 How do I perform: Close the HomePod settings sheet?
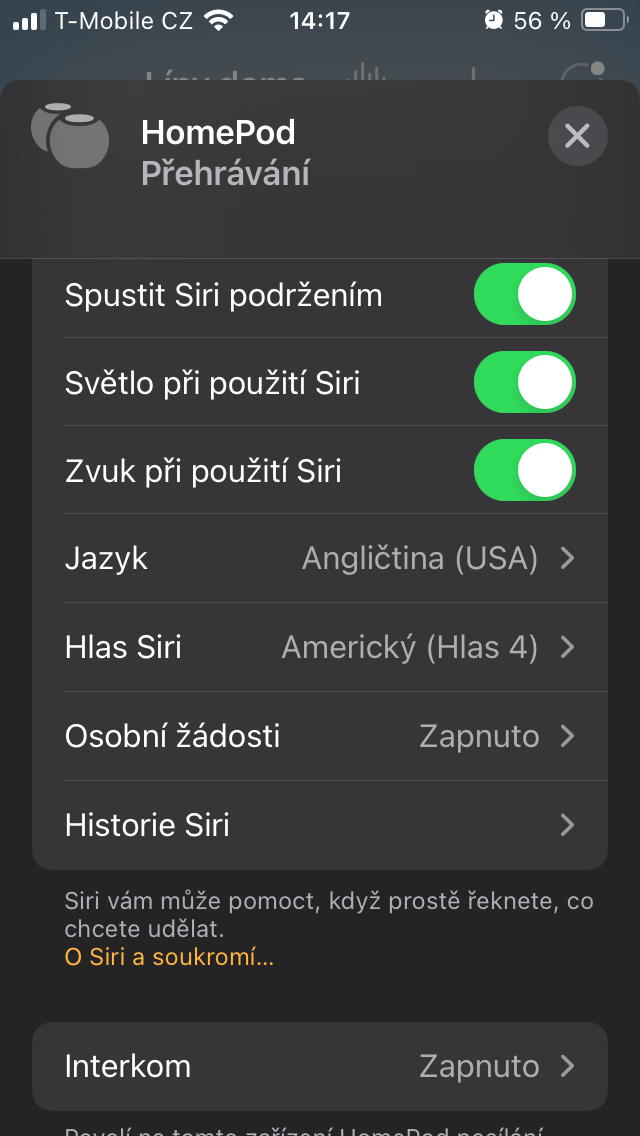(577, 136)
